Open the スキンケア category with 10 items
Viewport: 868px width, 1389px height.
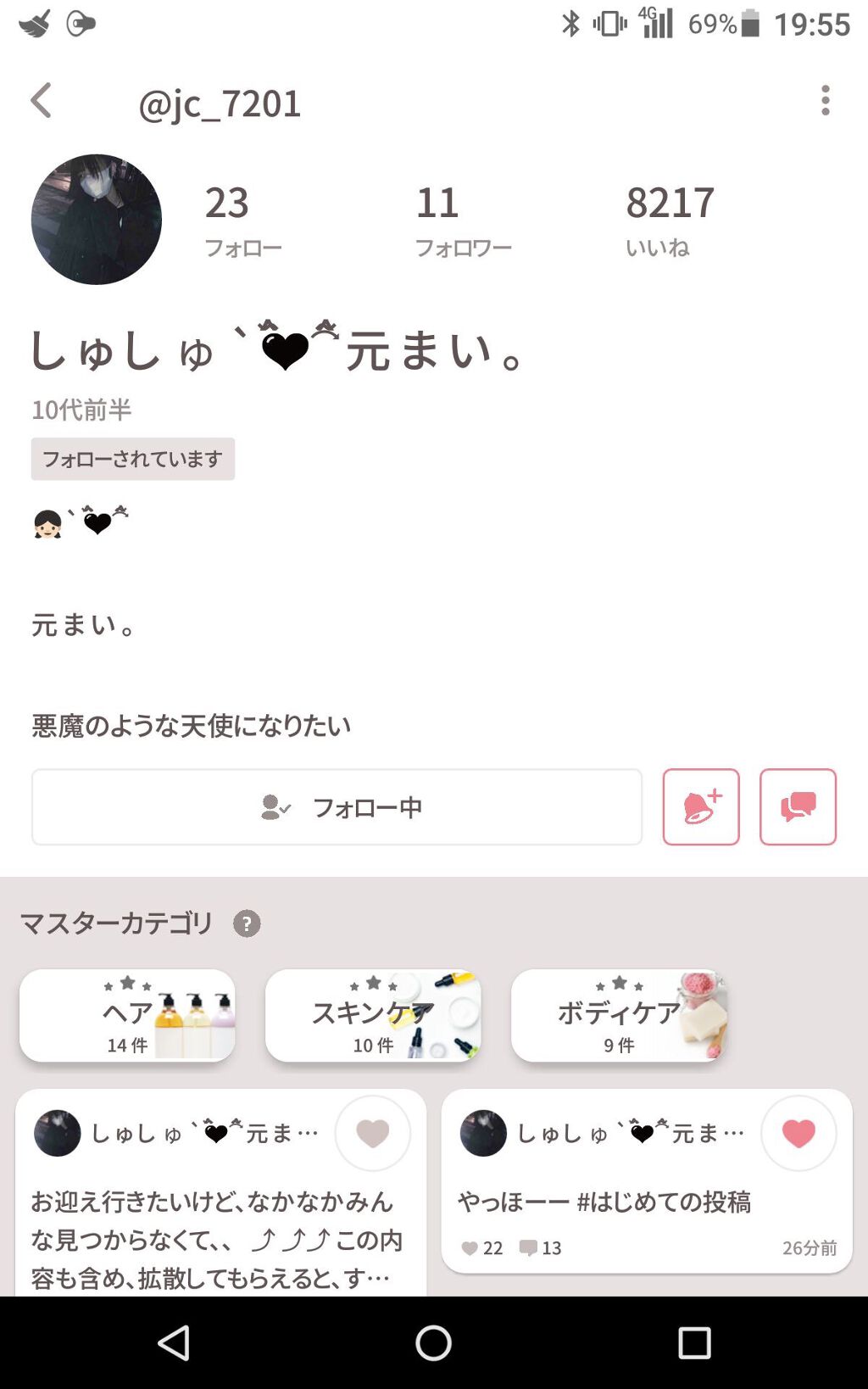[x=373, y=1016]
